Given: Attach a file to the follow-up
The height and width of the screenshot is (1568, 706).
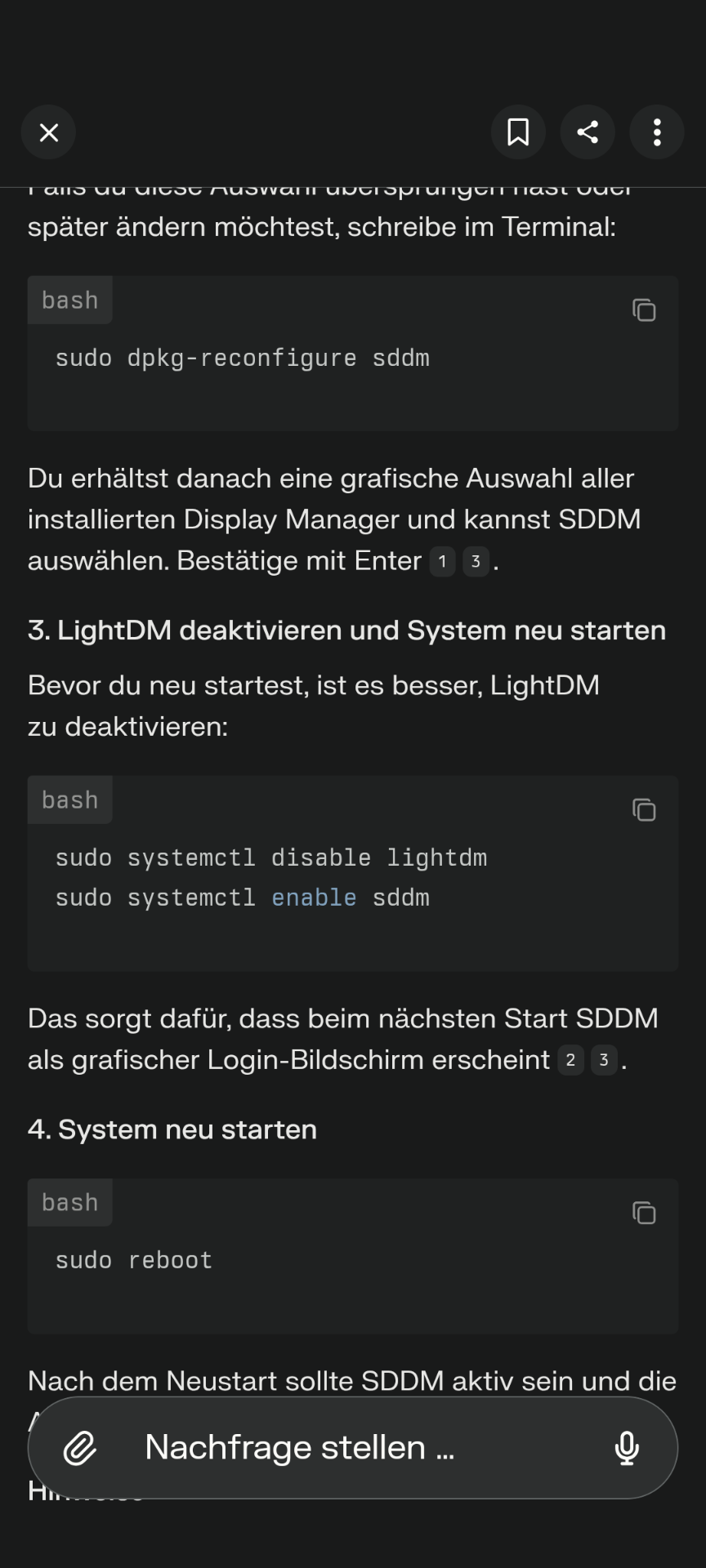Looking at the screenshot, I should point(80,1448).
